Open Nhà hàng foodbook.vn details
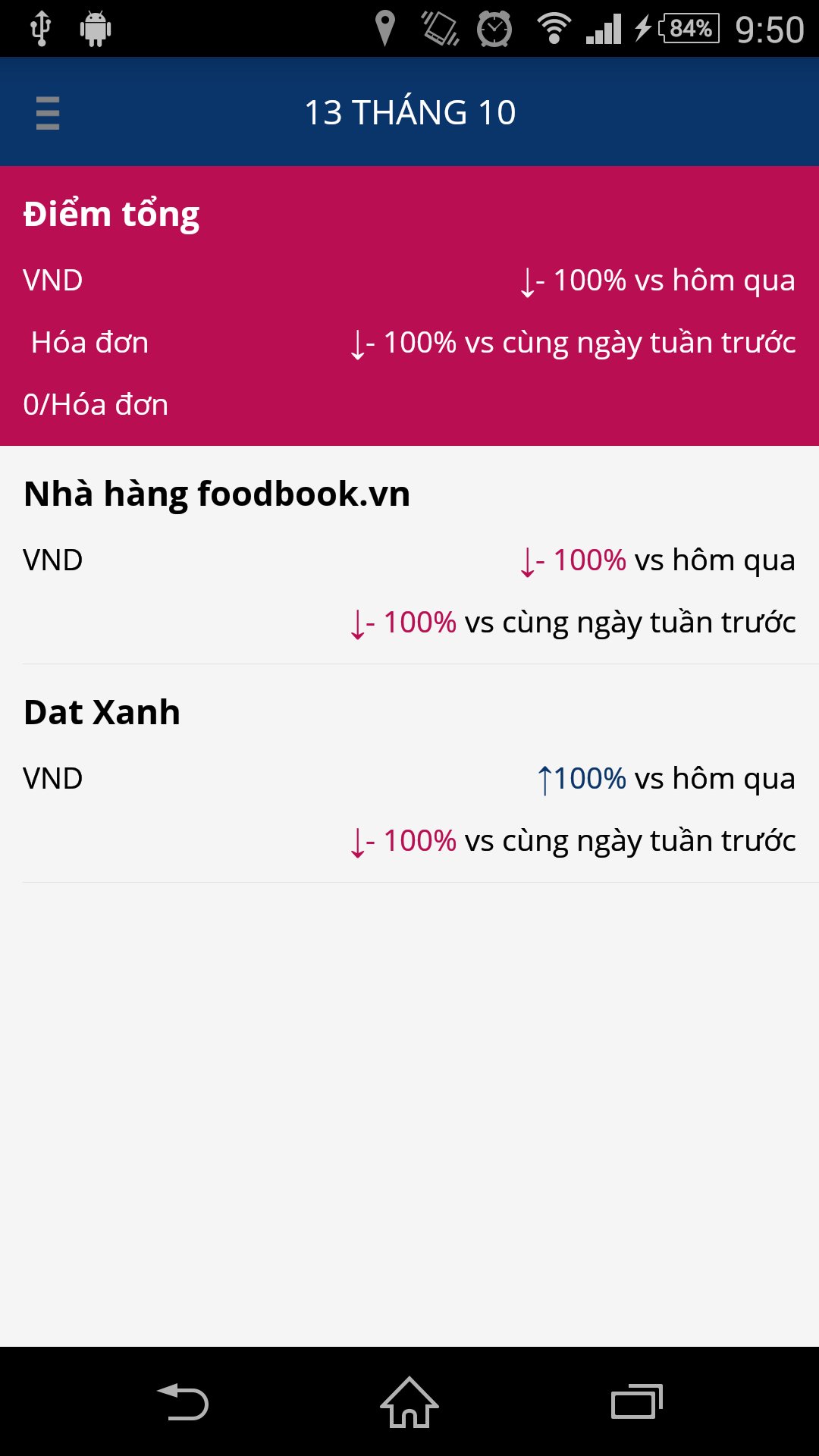819x1456 pixels. [x=409, y=555]
